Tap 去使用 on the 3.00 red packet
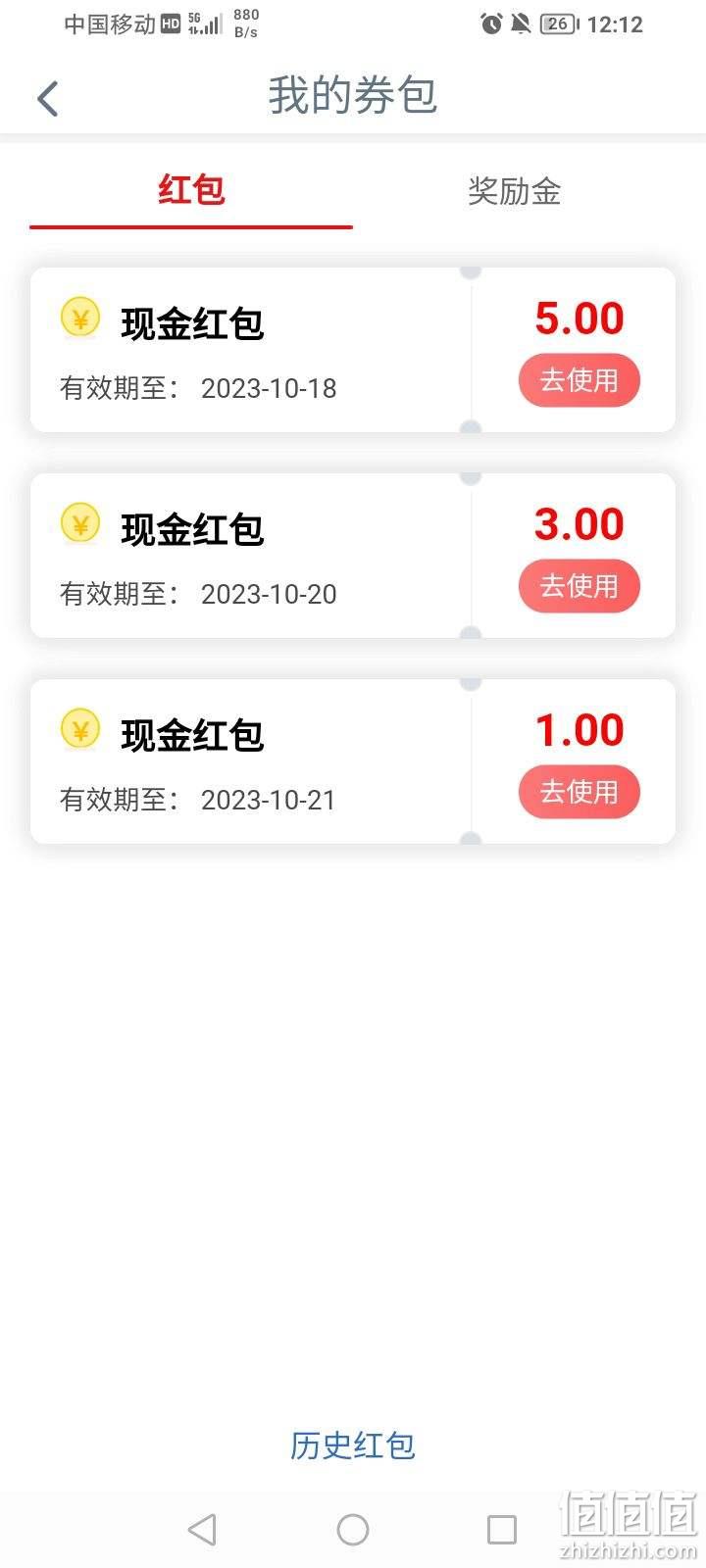 pyautogui.click(x=579, y=586)
